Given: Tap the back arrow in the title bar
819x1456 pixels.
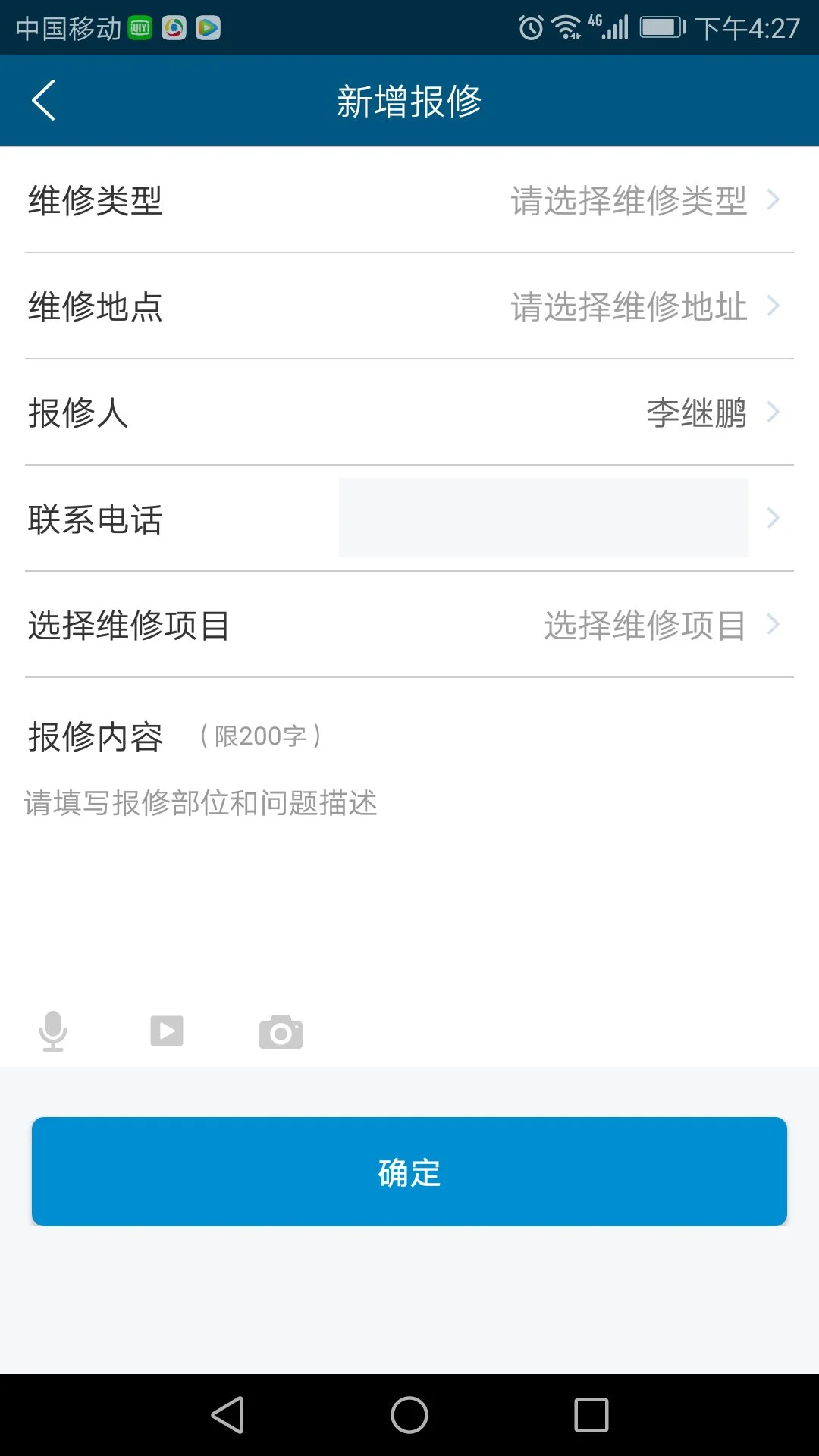Looking at the screenshot, I should point(43,99).
